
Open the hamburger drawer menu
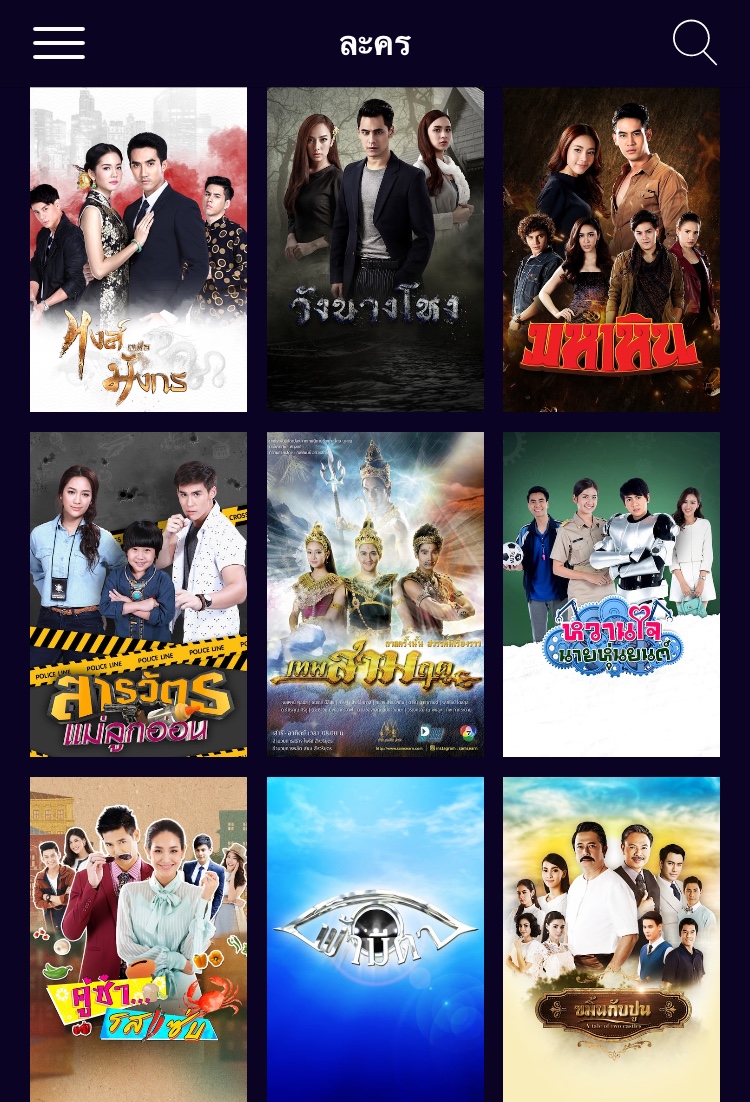59,43
